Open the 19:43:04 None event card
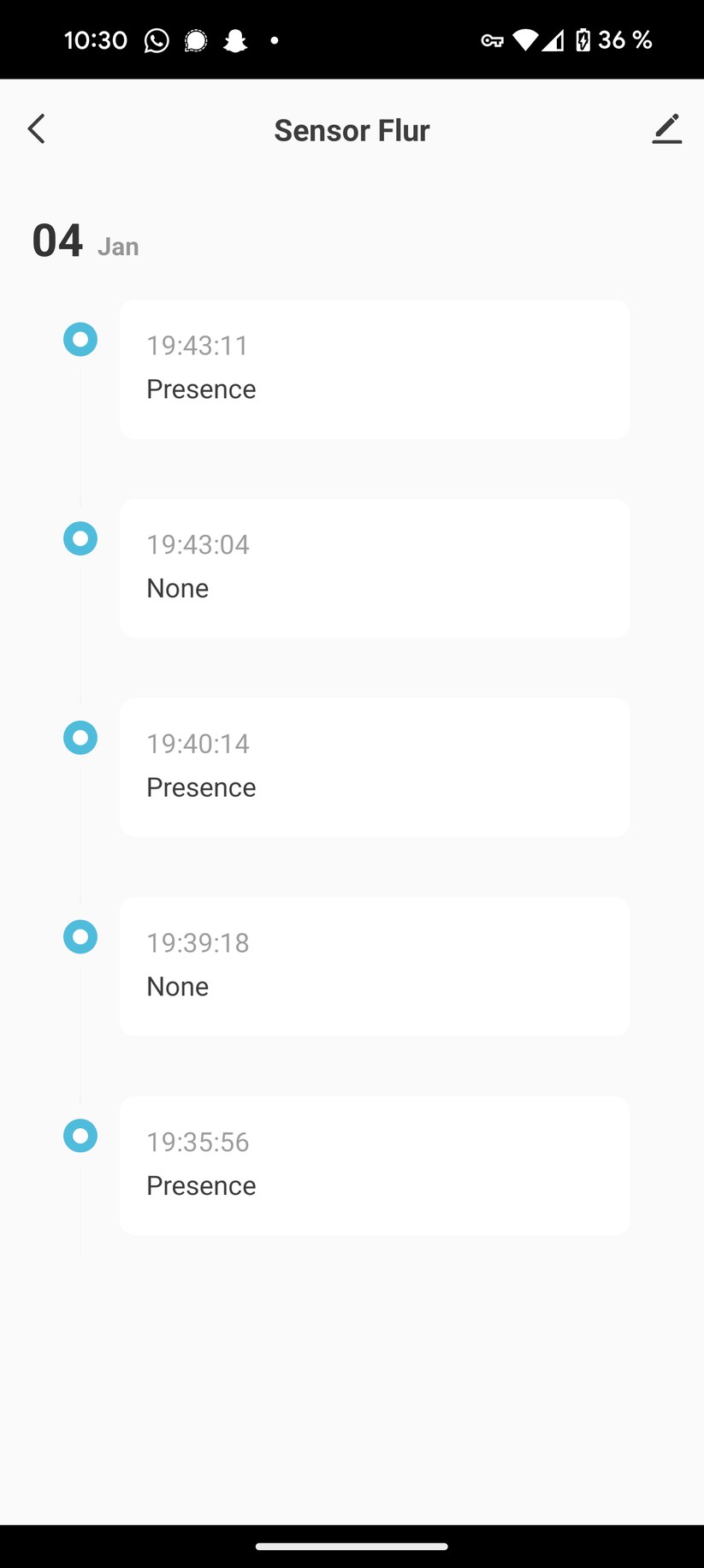 [374, 567]
